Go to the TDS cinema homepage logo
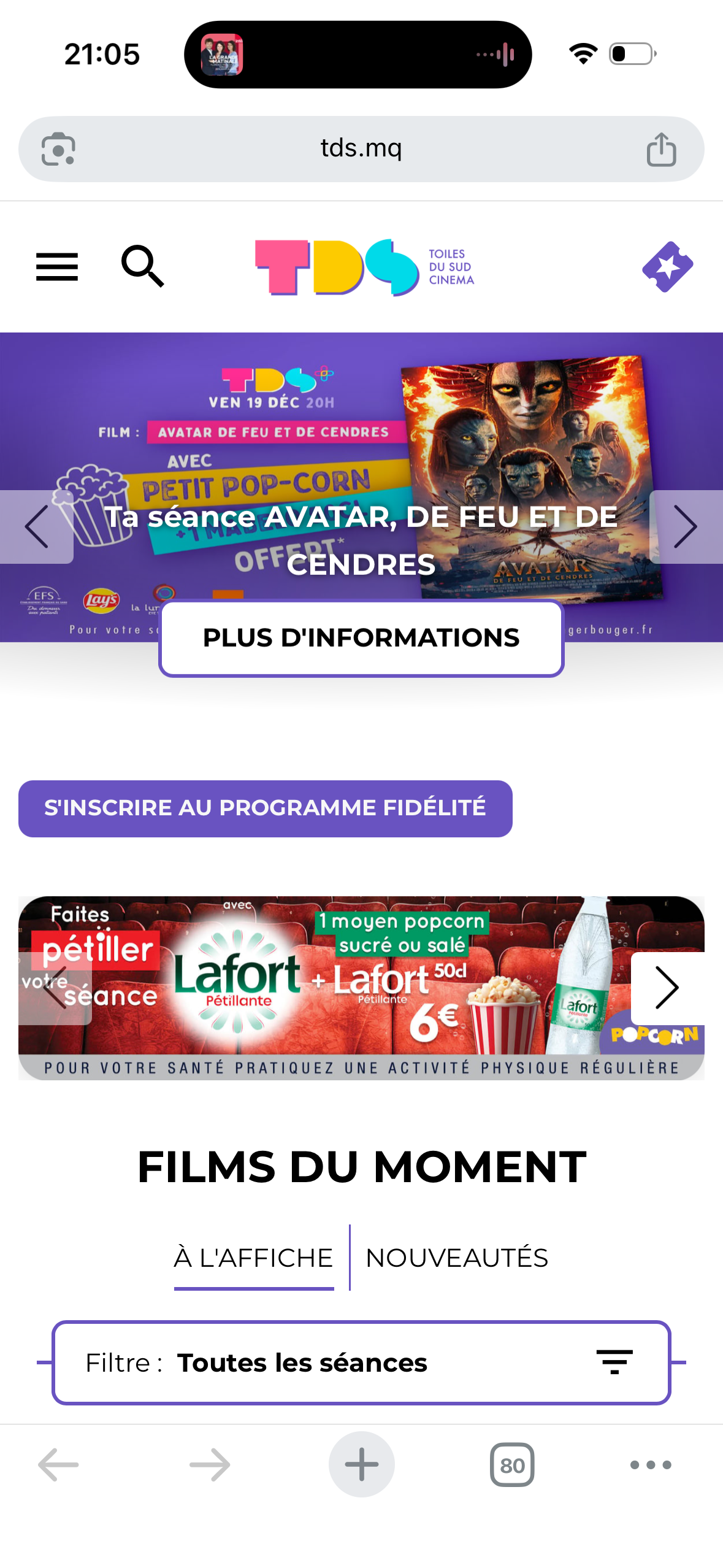Viewport: 723px width, 1568px height. tap(364, 267)
